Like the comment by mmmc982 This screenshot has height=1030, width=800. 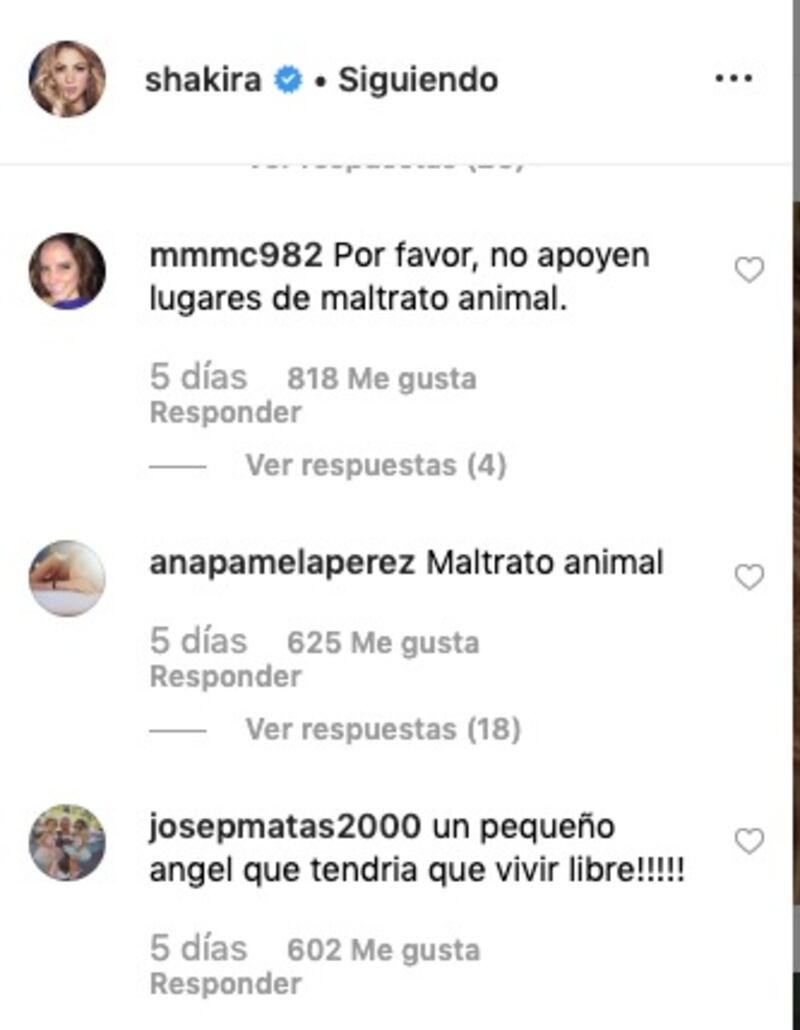click(749, 270)
